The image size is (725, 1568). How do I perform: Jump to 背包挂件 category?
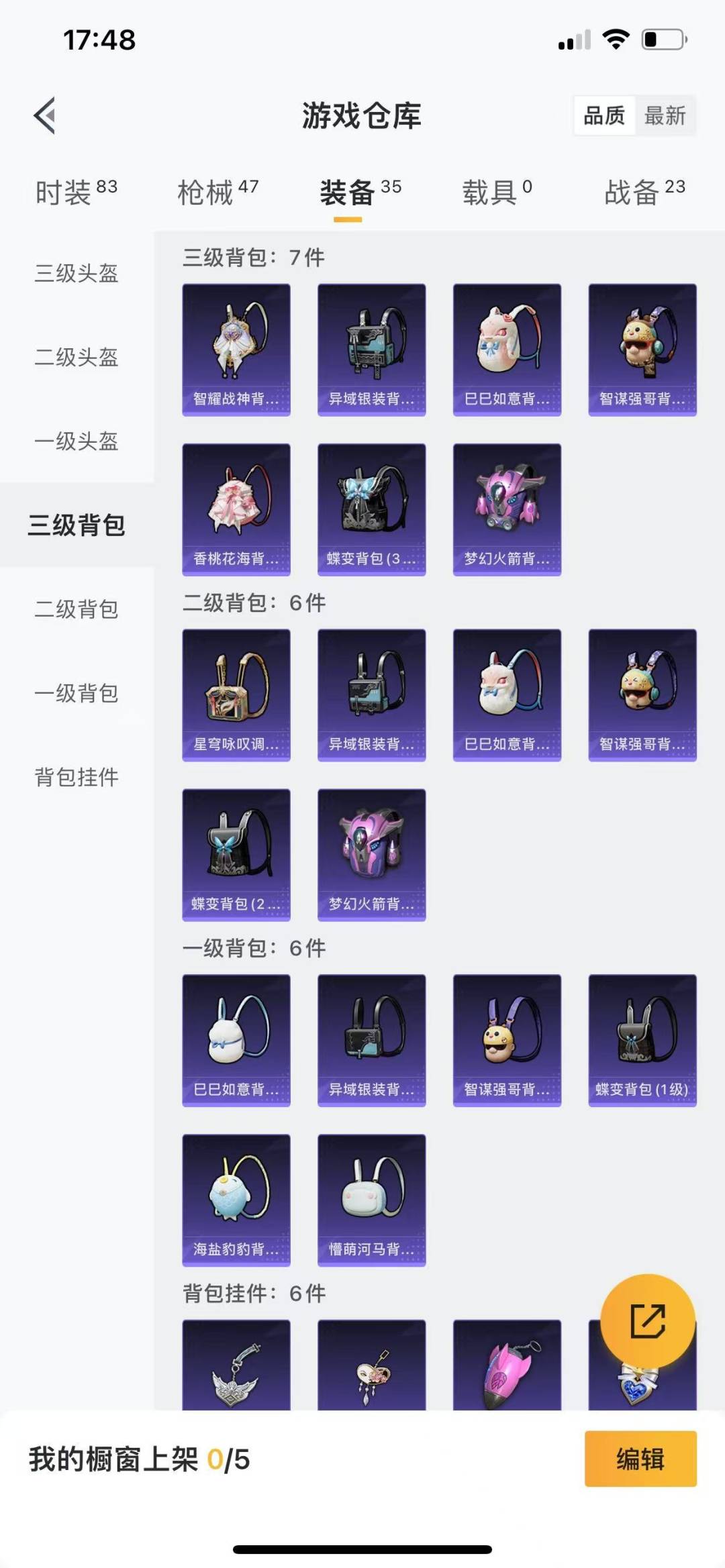(77, 776)
